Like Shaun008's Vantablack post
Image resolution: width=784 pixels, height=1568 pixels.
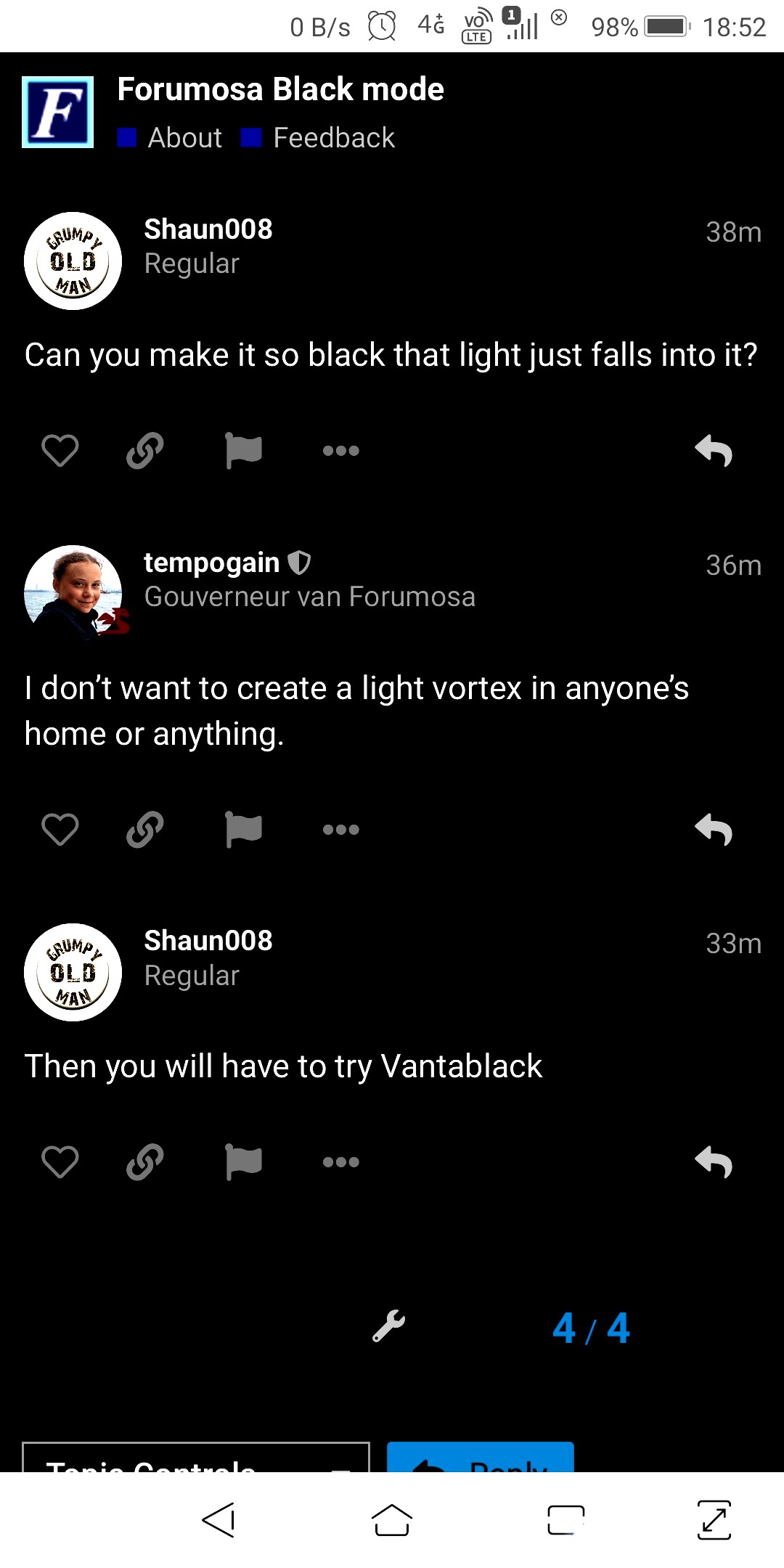pyautogui.click(x=60, y=1161)
